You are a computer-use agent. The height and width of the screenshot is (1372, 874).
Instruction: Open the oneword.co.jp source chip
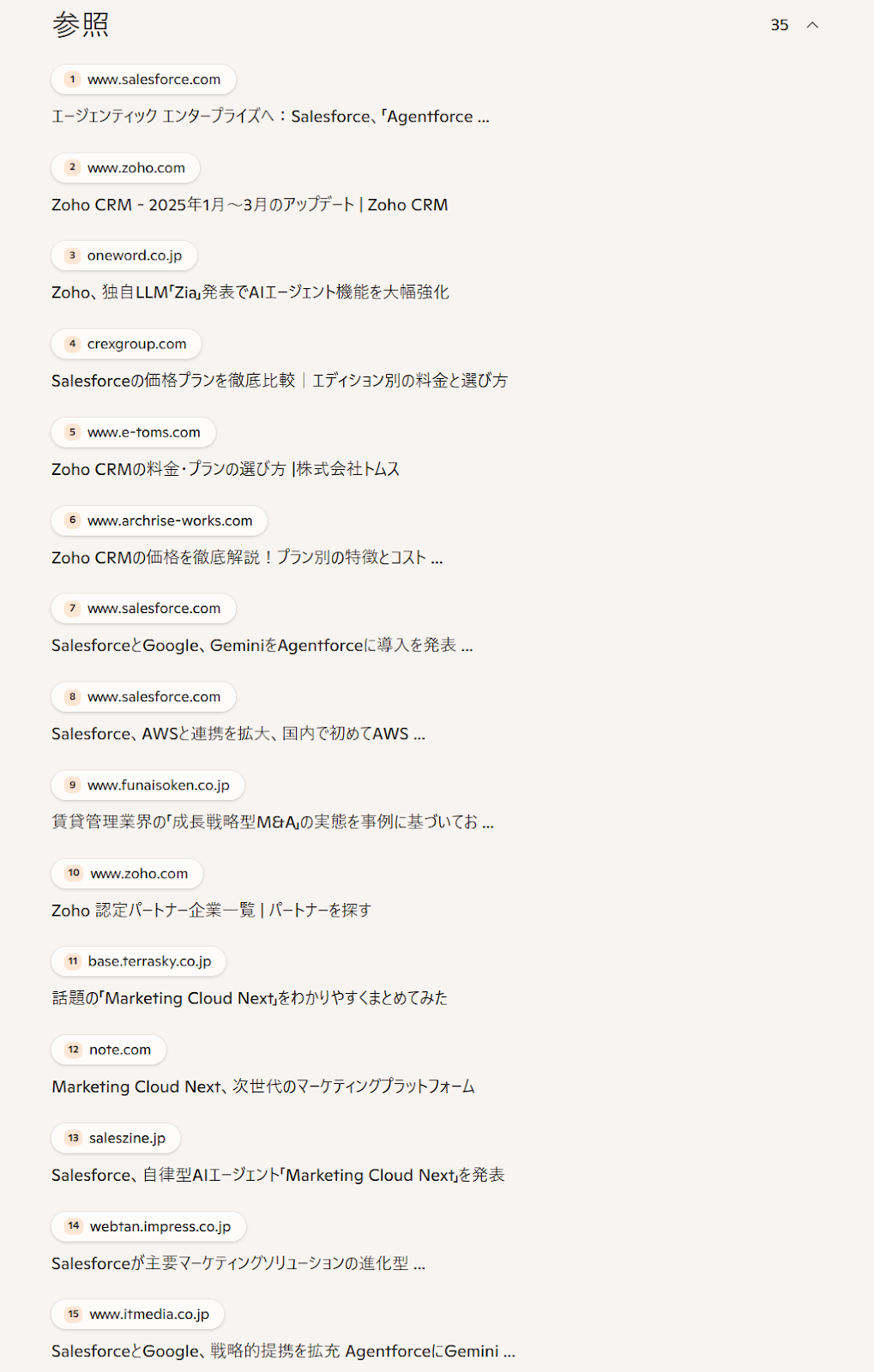coord(124,256)
